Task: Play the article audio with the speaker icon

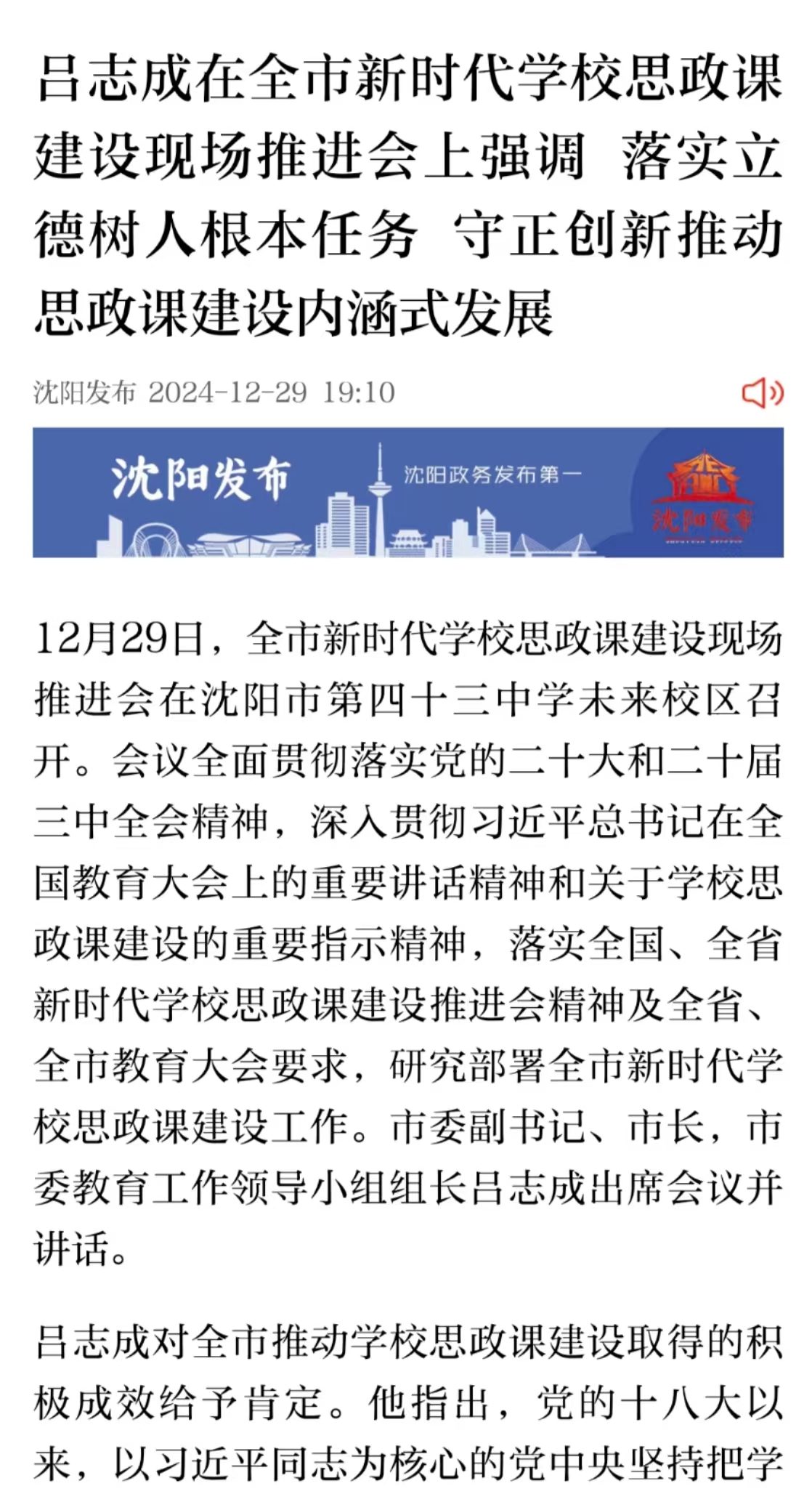Action: pyautogui.click(x=762, y=393)
